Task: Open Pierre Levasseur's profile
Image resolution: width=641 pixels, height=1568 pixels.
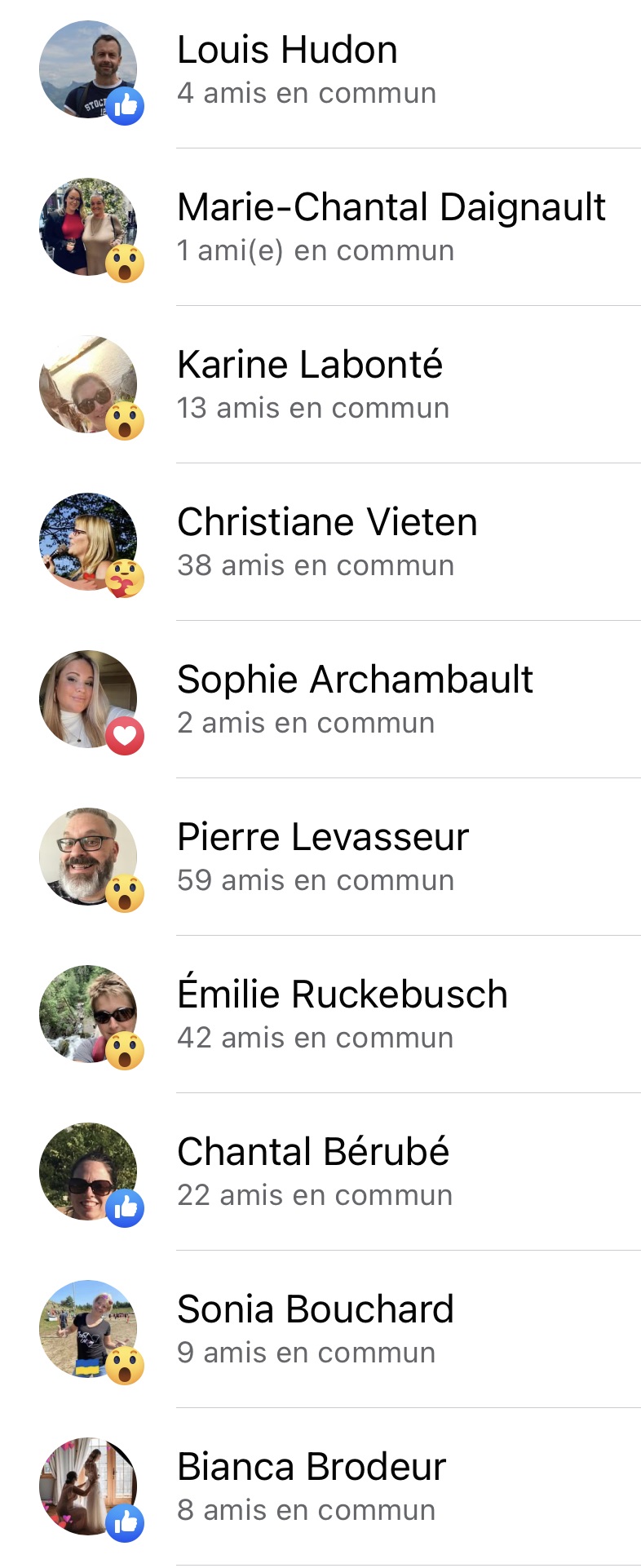Action: pos(323,838)
